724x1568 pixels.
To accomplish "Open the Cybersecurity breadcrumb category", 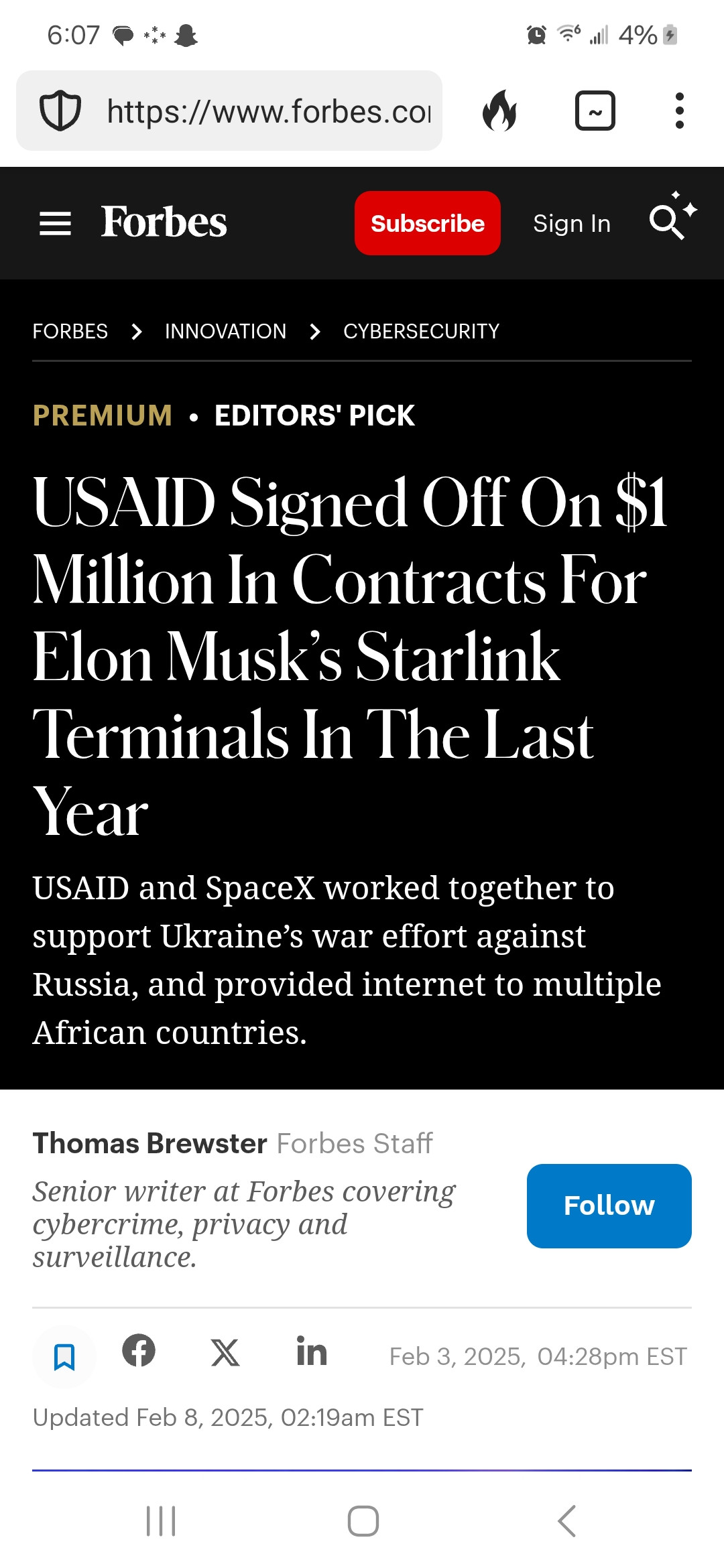I will point(421,331).
